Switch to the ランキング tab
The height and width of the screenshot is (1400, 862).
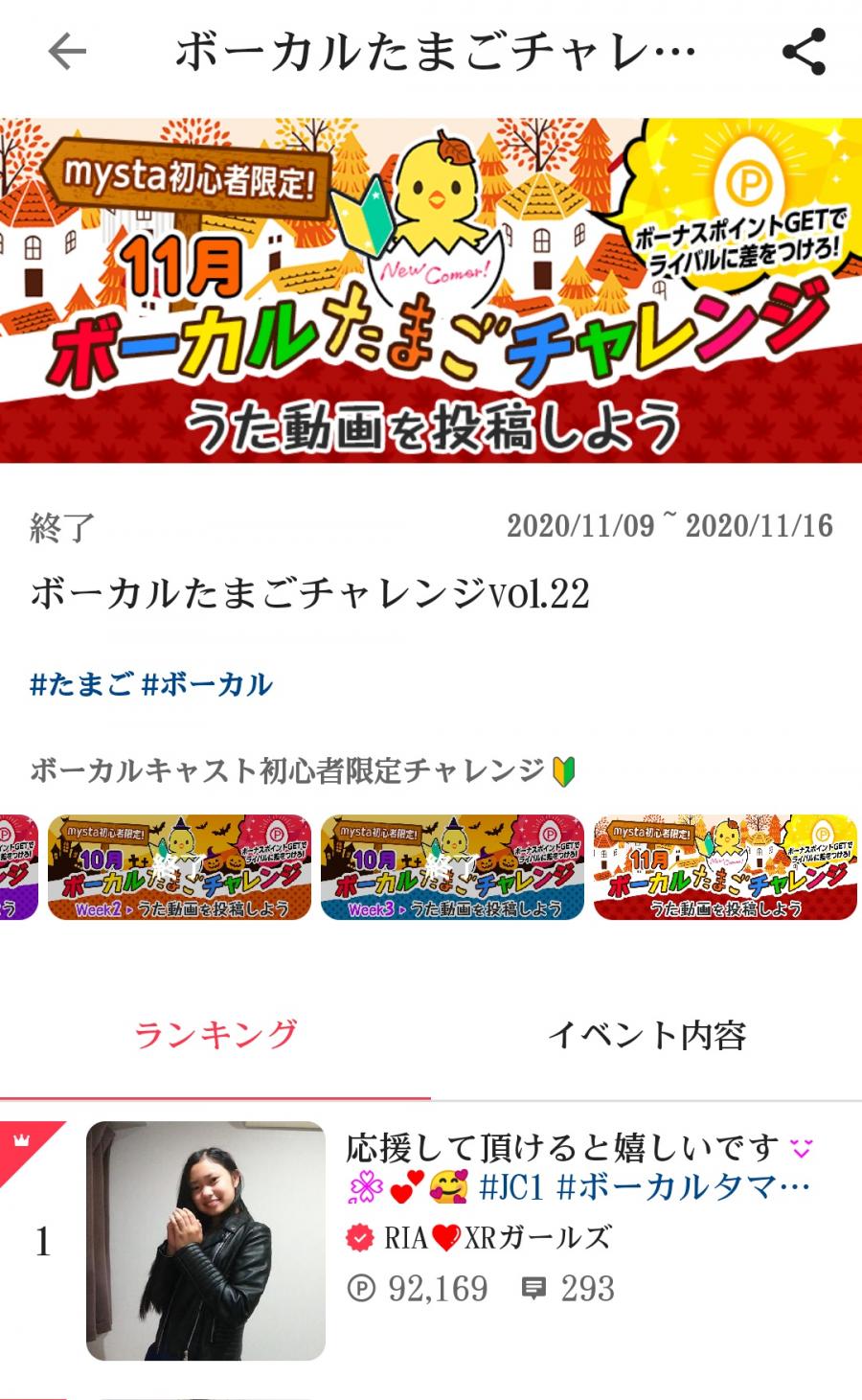(x=215, y=1035)
